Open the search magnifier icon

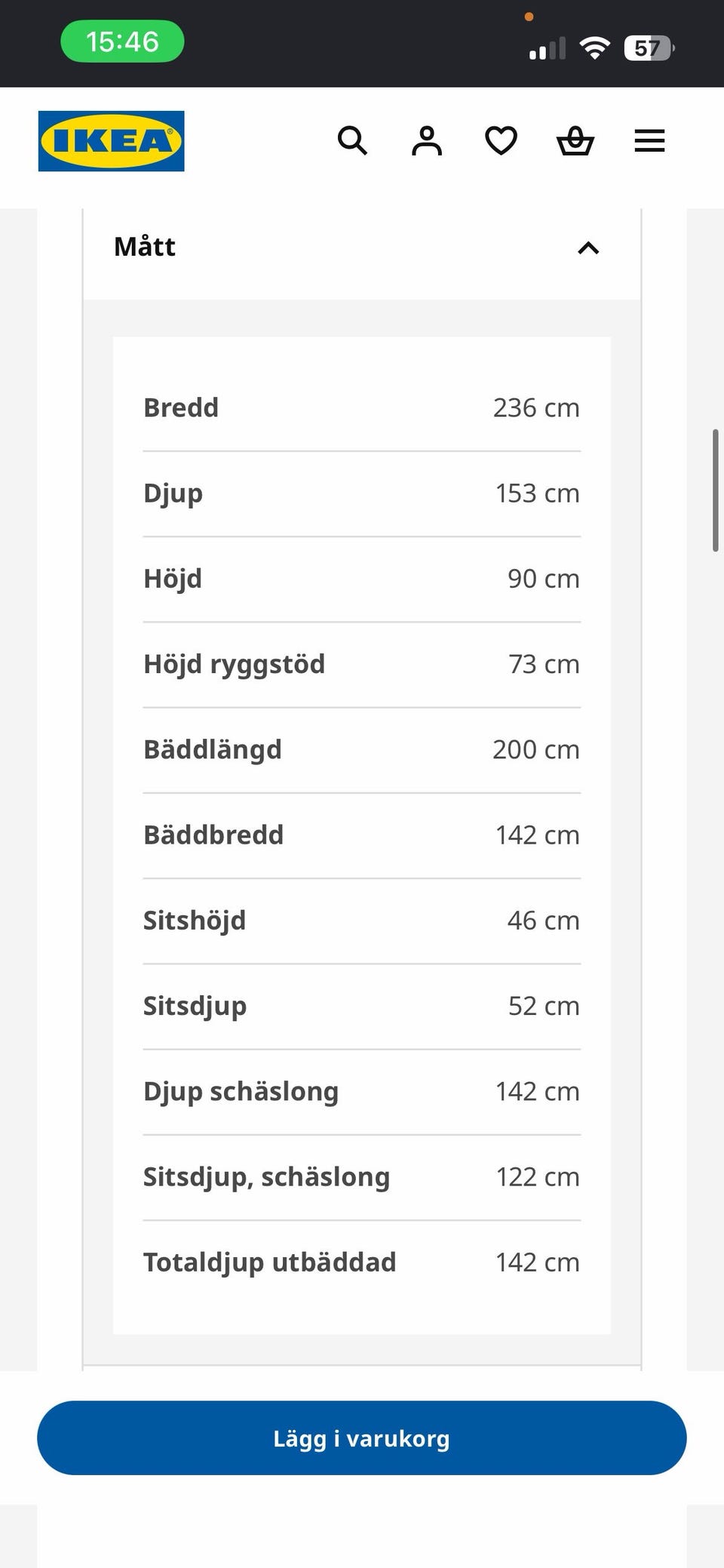pos(352,140)
